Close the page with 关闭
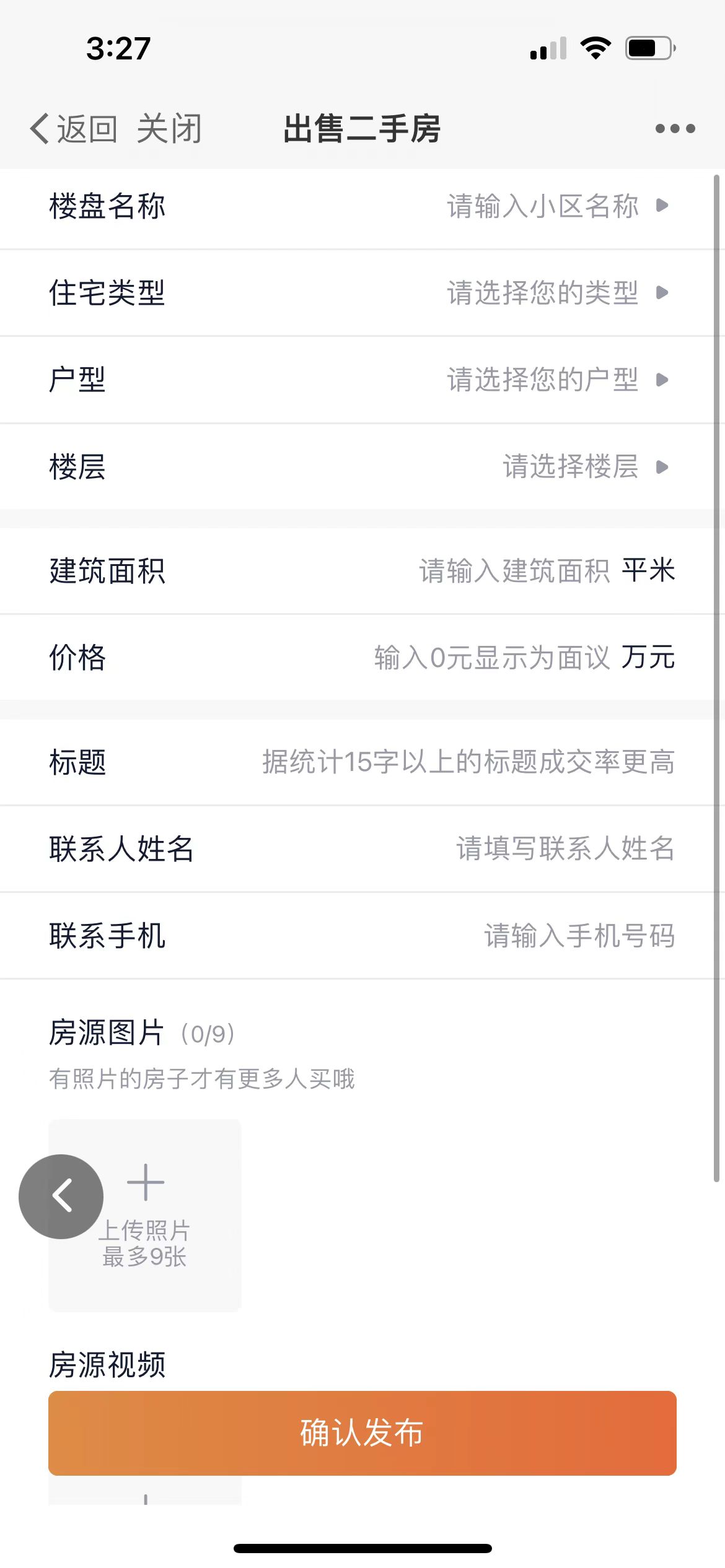Screen dimensions: 725x1568 point(169,129)
